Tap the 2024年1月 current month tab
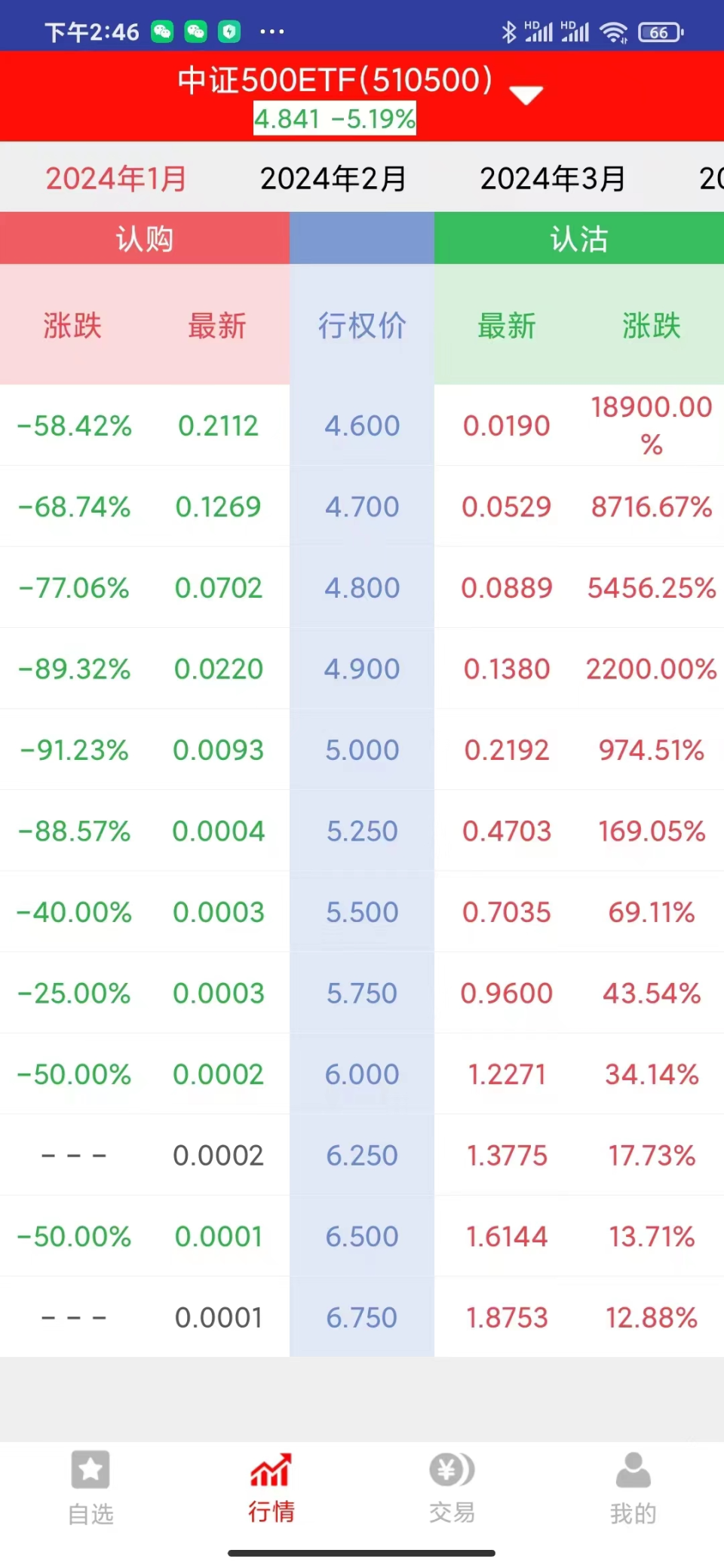The image size is (724, 1568). pos(115,178)
